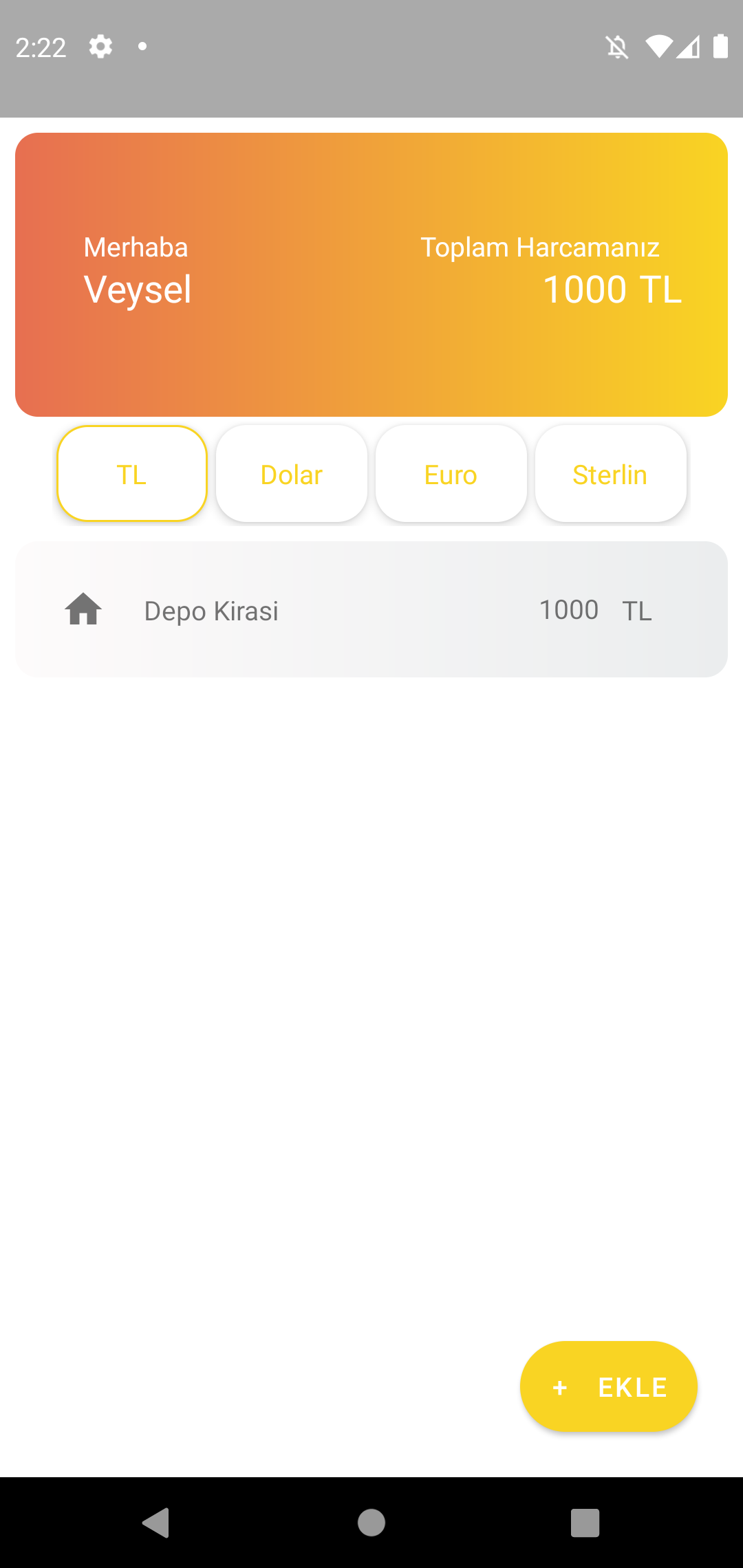The height and width of the screenshot is (1568, 743).
Task: Tap the plus icon inside the EKLE button
Action: click(559, 1386)
